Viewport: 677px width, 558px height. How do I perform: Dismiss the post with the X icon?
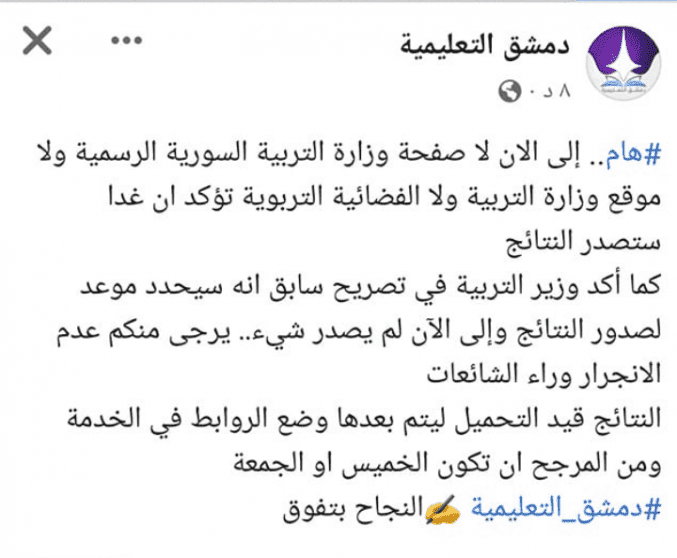coord(37,42)
